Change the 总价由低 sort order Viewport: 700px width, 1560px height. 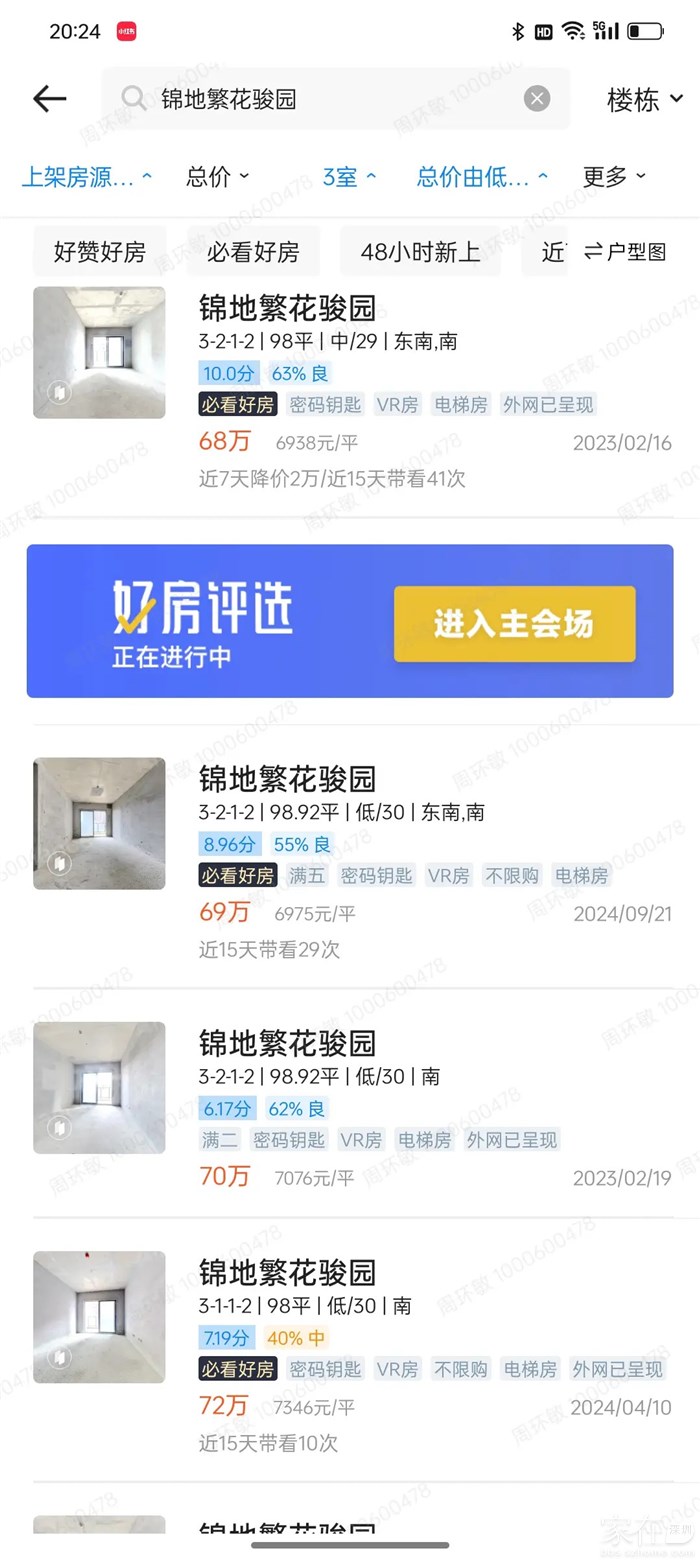482,177
